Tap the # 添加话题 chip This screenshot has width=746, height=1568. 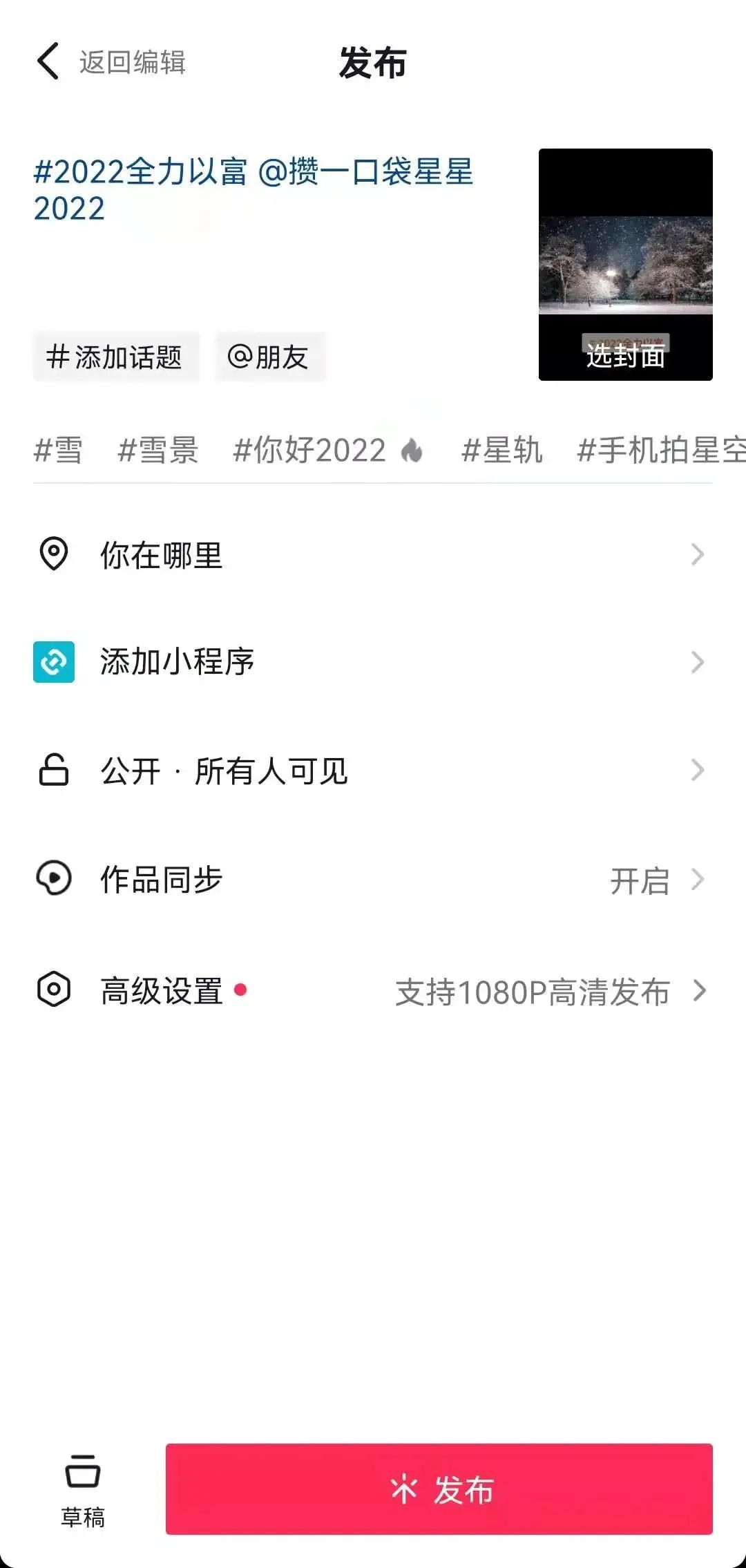(x=115, y=357)
